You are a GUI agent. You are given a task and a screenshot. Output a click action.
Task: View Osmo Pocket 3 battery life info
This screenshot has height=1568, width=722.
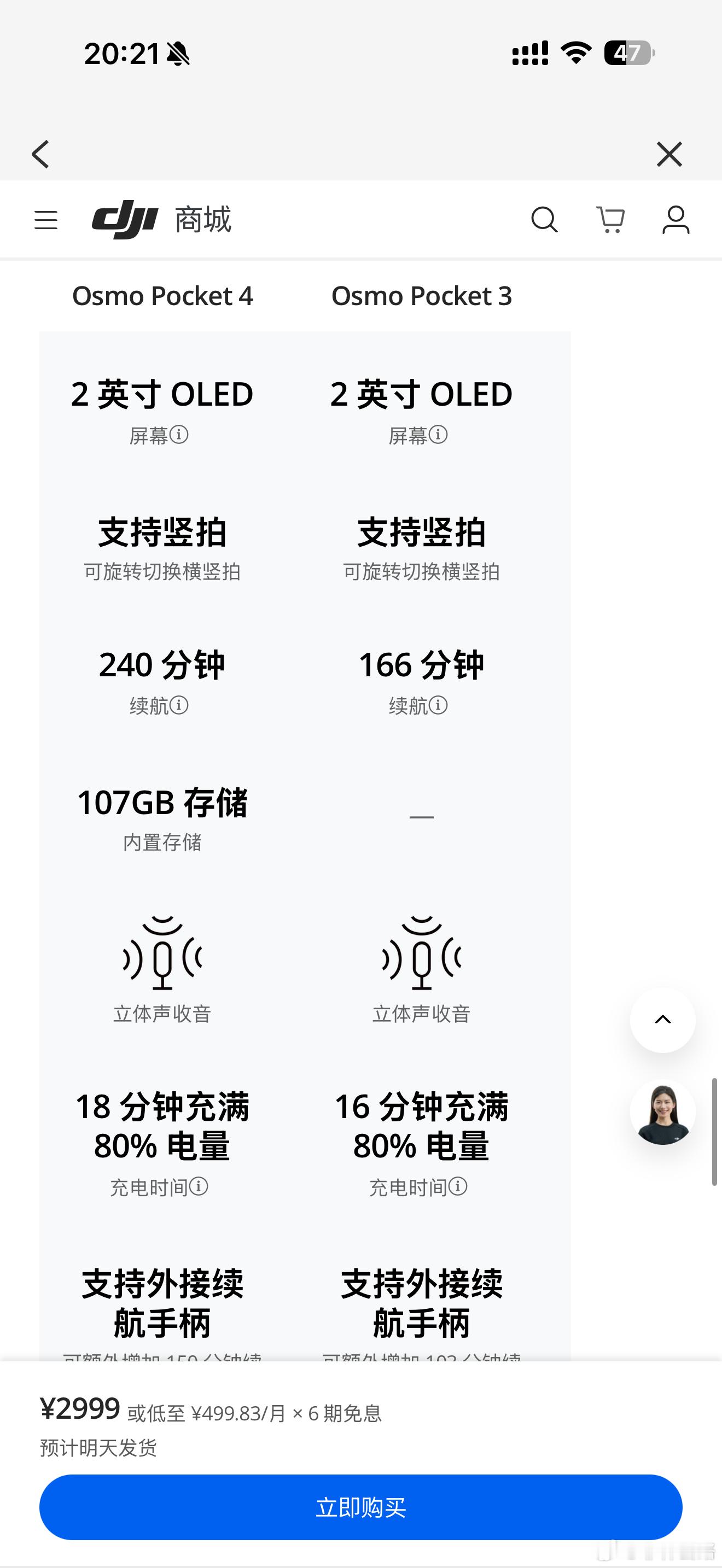[x=438, y=706]
